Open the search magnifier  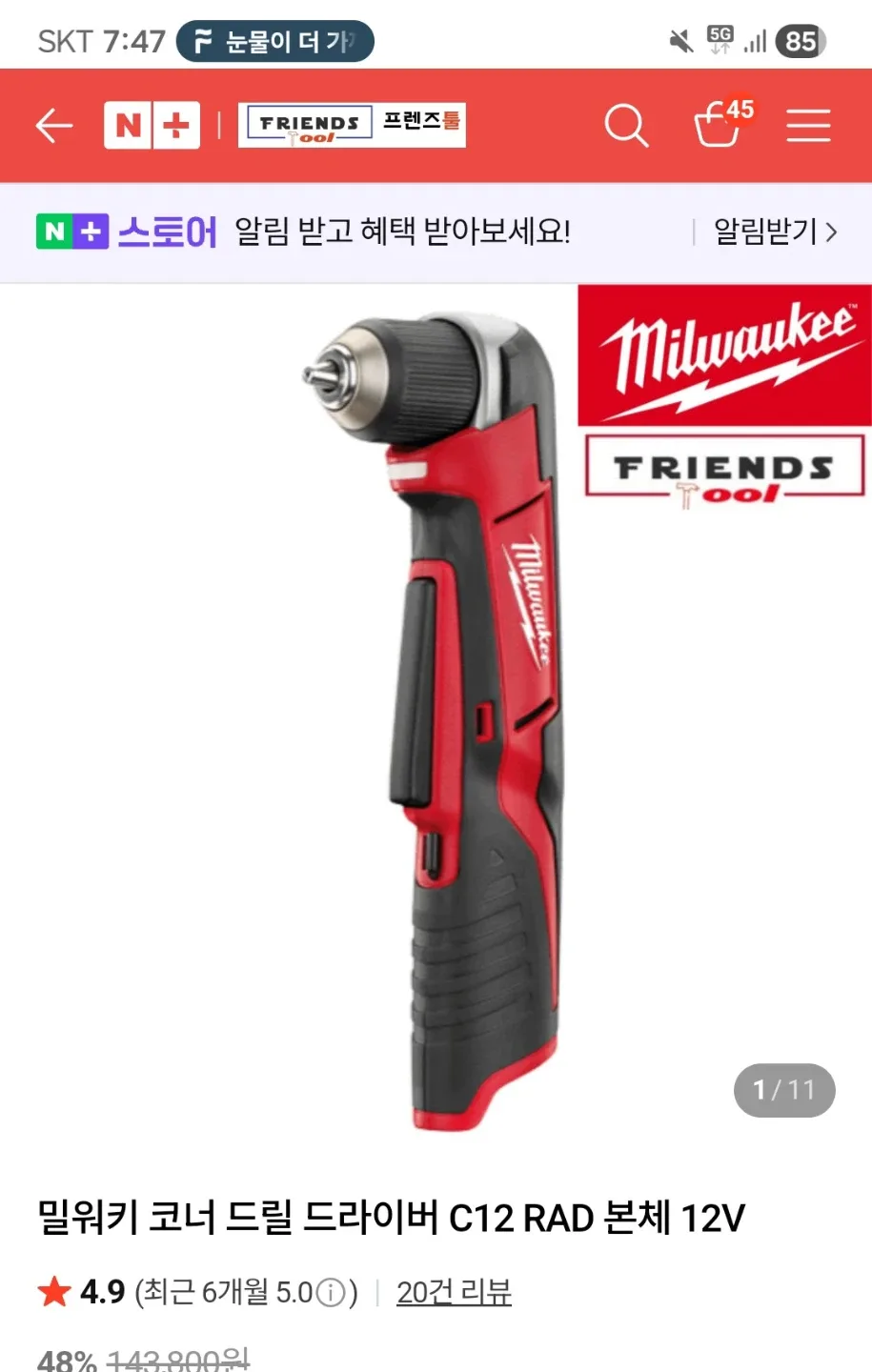click(626, 126)
